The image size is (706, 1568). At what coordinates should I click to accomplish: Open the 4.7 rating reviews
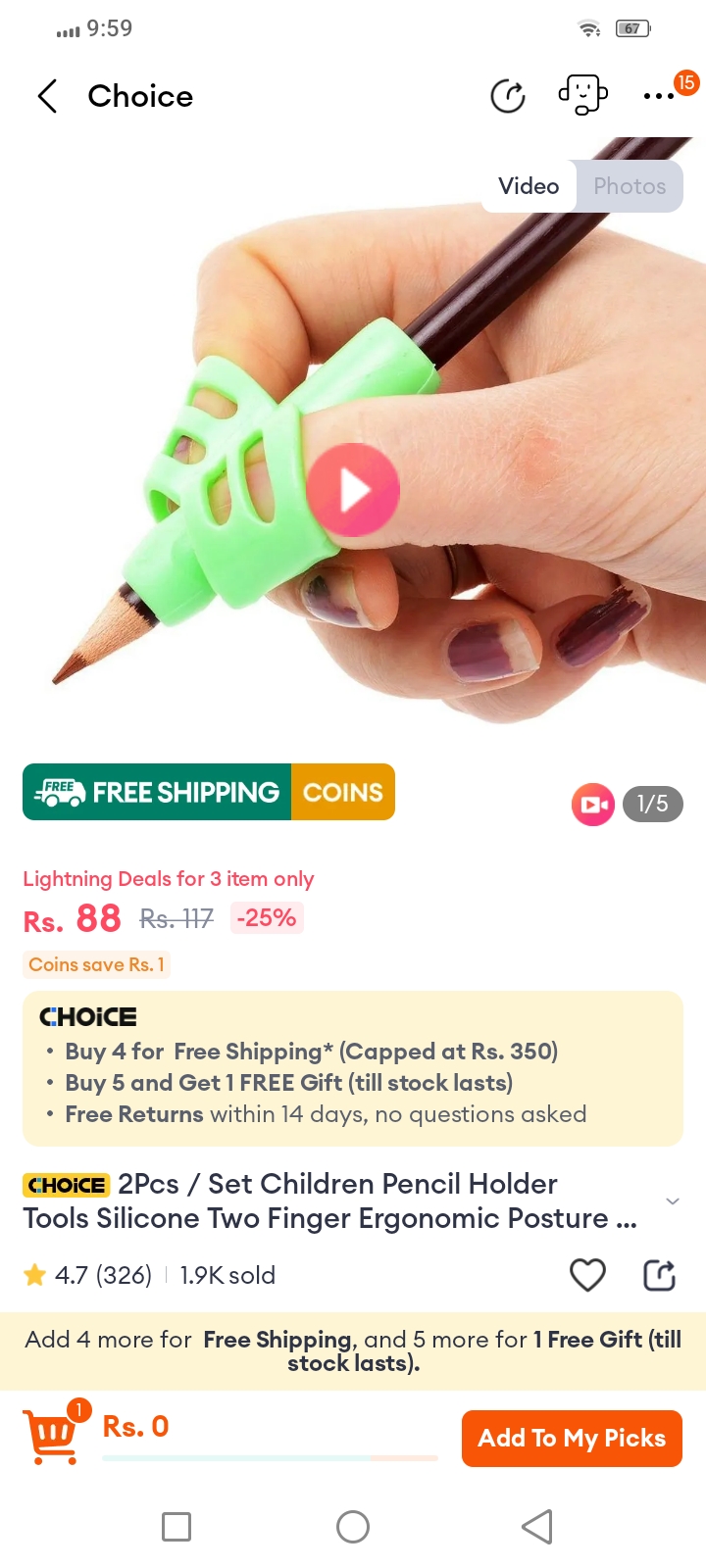[88, 1275]
